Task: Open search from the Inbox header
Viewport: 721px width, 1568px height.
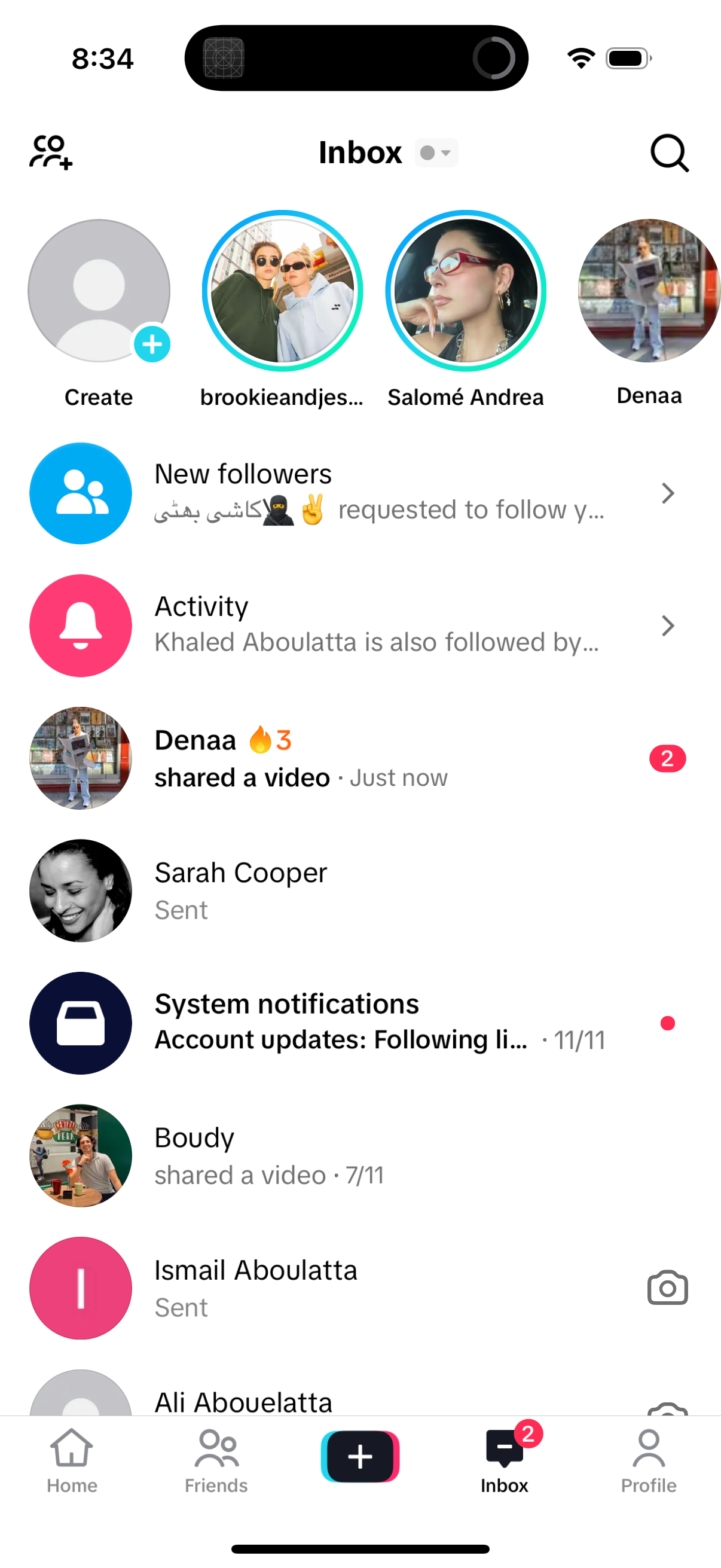Action: point(669,153)
